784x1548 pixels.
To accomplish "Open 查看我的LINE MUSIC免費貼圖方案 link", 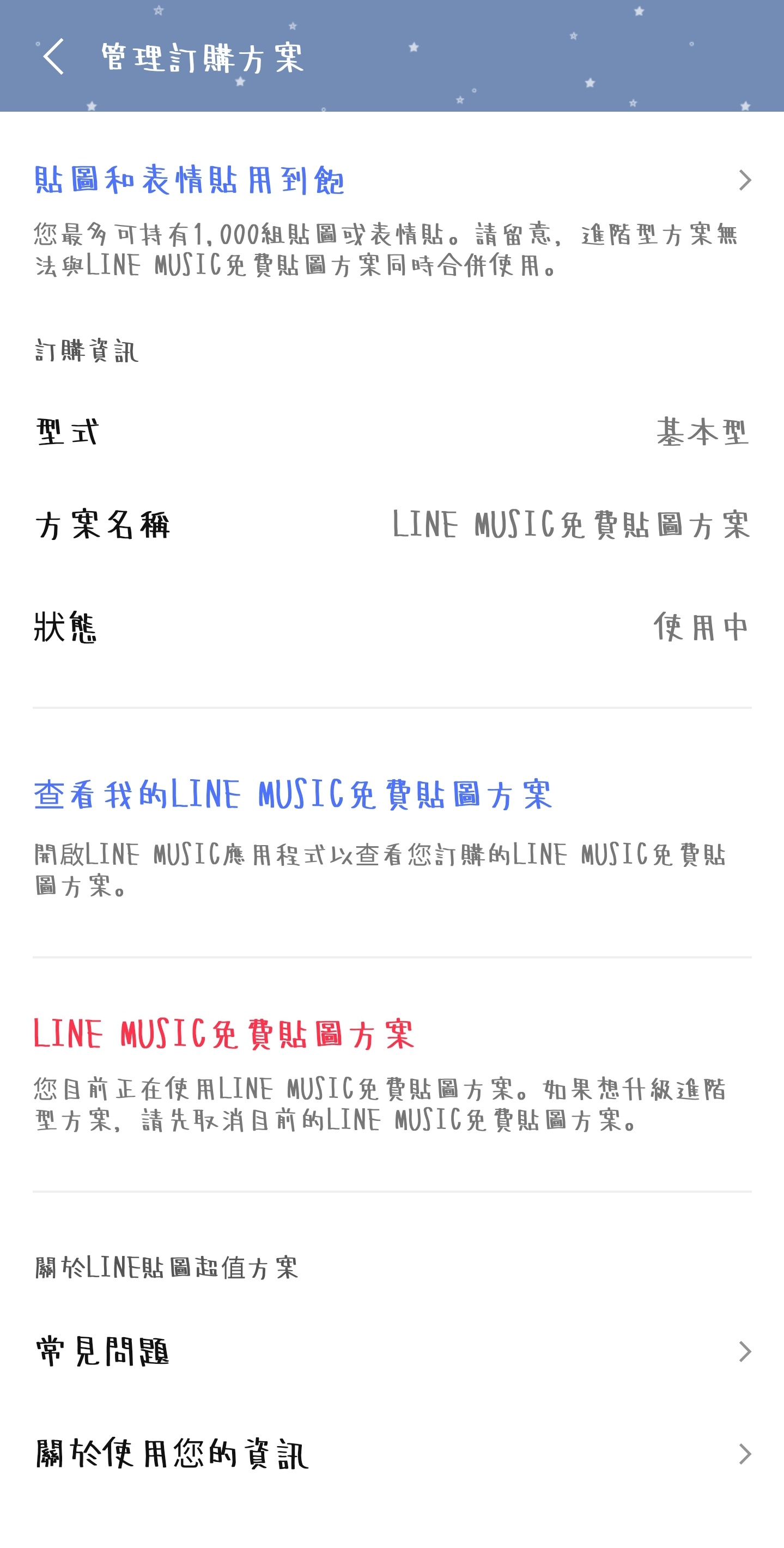I will 293,794.
